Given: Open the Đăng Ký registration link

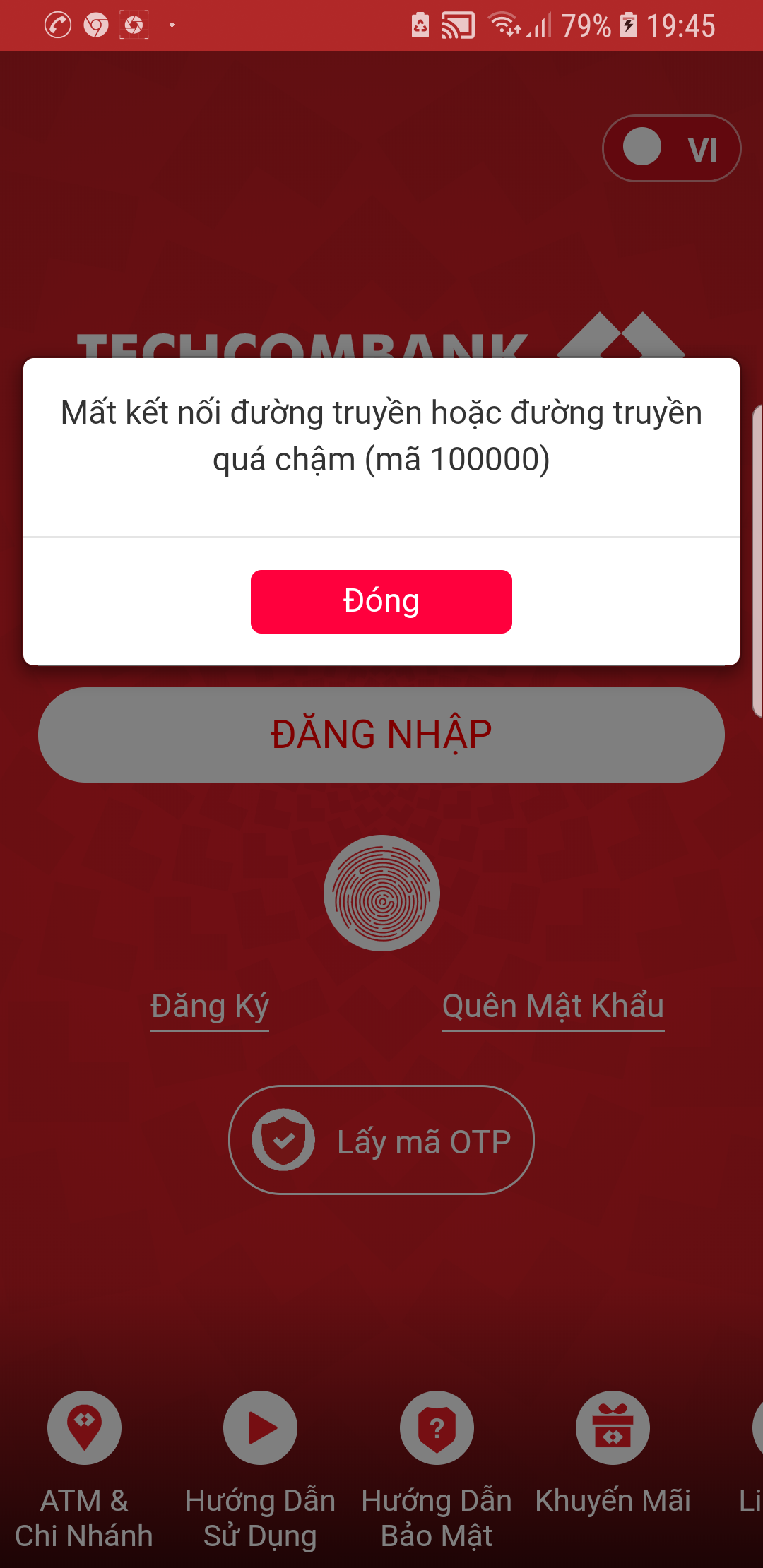Looking at the screenshot, I should [x=210, y=1006].
